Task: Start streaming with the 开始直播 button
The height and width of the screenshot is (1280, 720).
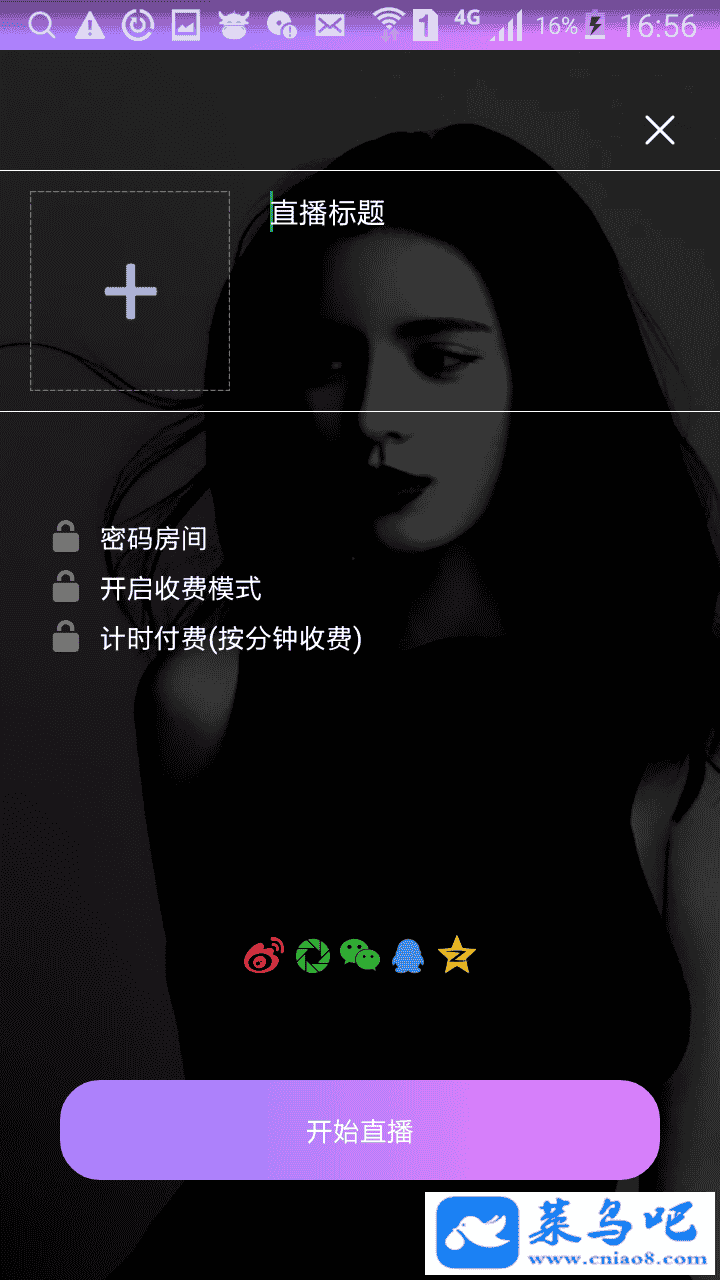Action: [360, 1130]
